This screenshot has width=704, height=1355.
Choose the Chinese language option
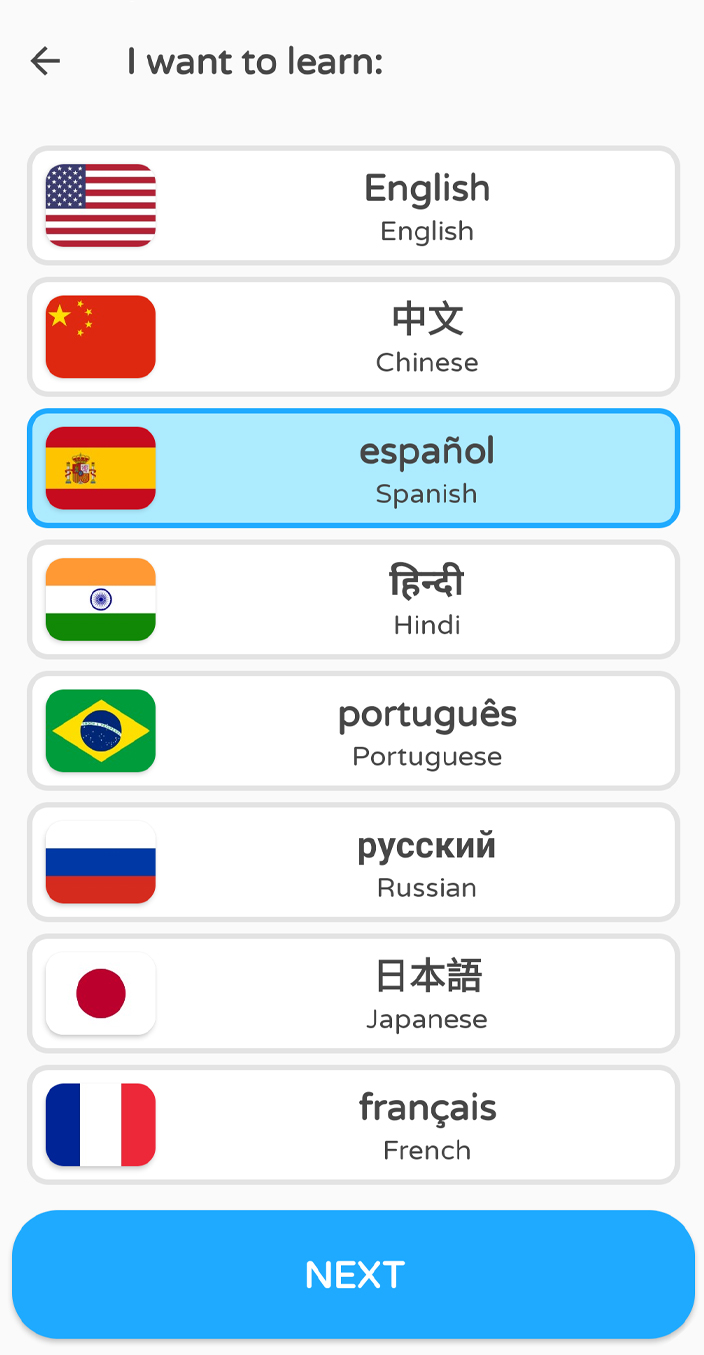[353, 337]
